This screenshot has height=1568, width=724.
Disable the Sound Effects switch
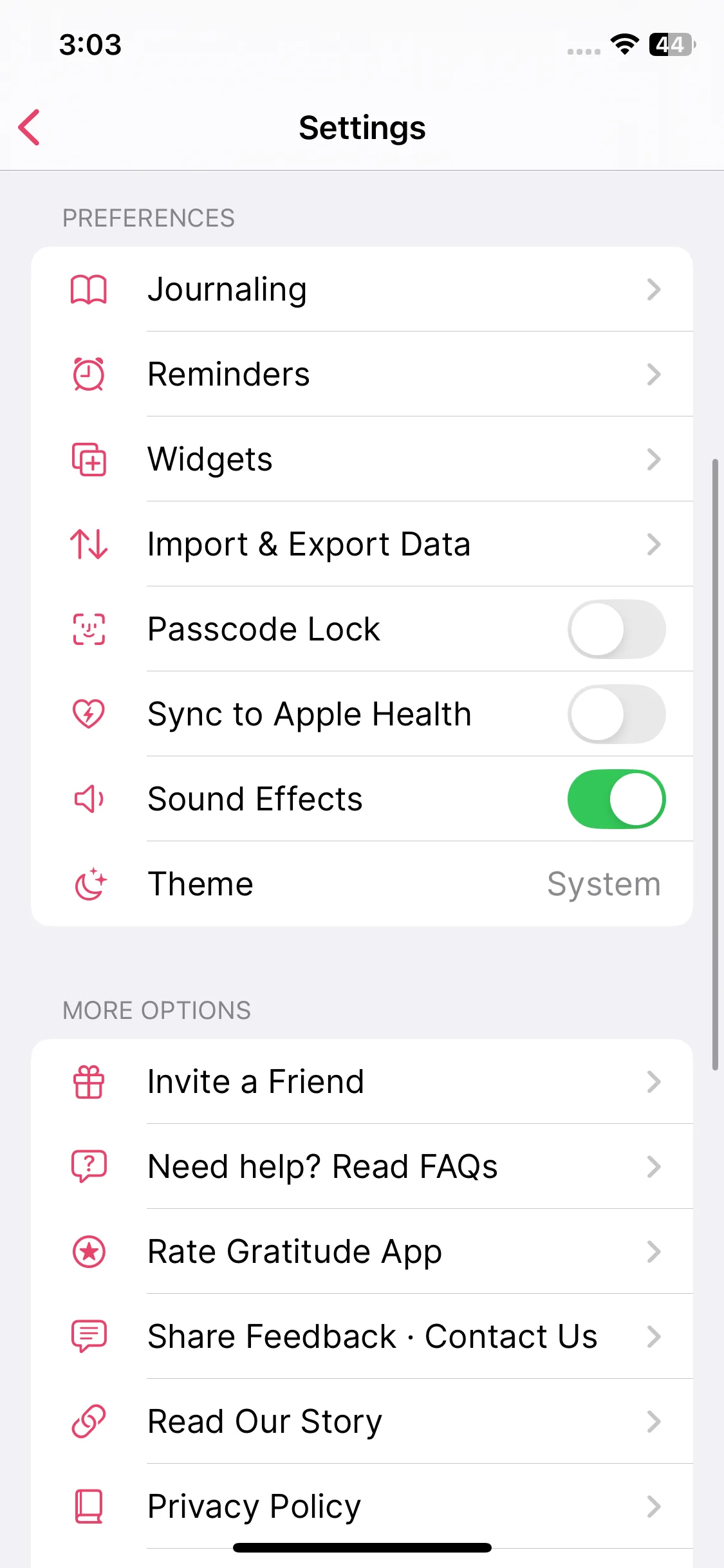tap(616, 799)
